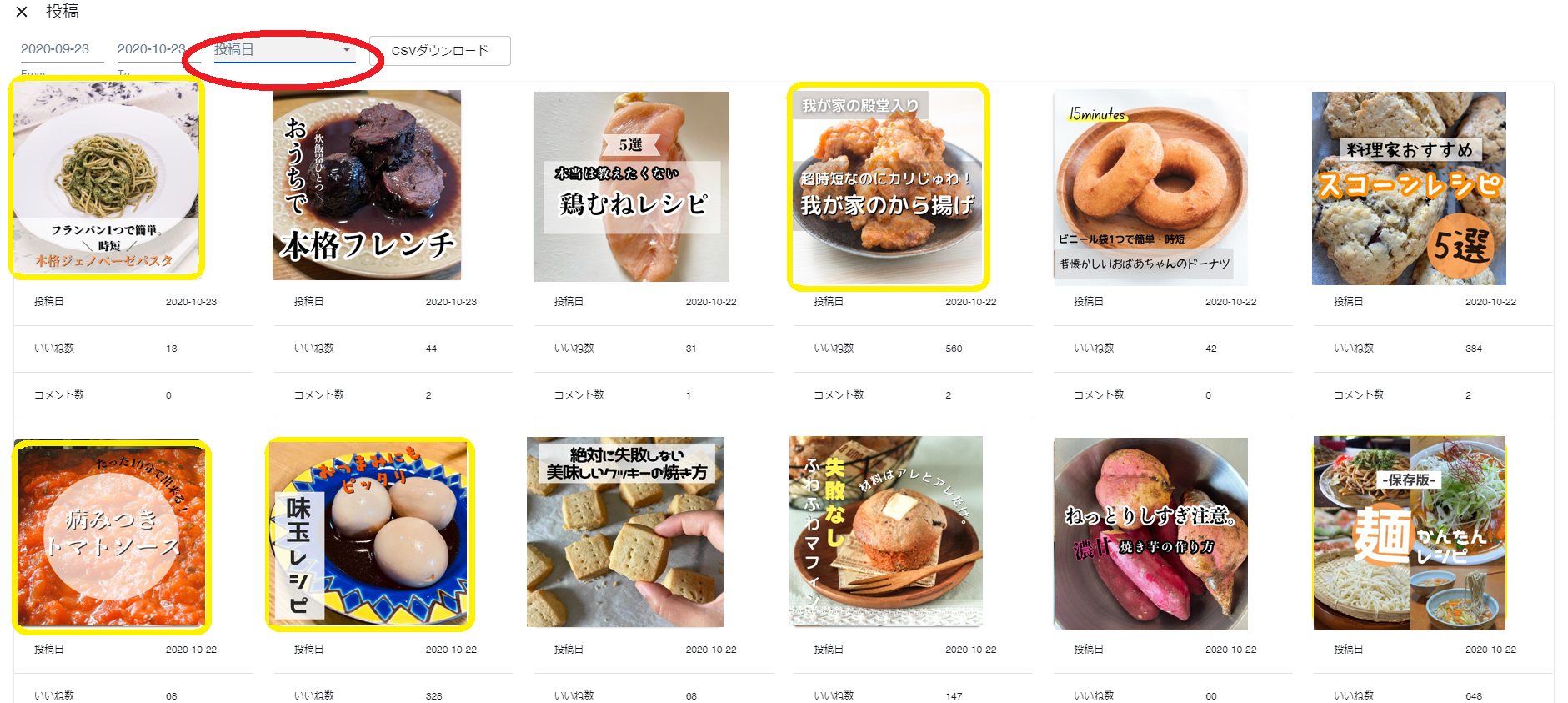This screenshot has height=703, width=1568.
Task: Select the From date 2020-09-23
Action: 55,49
